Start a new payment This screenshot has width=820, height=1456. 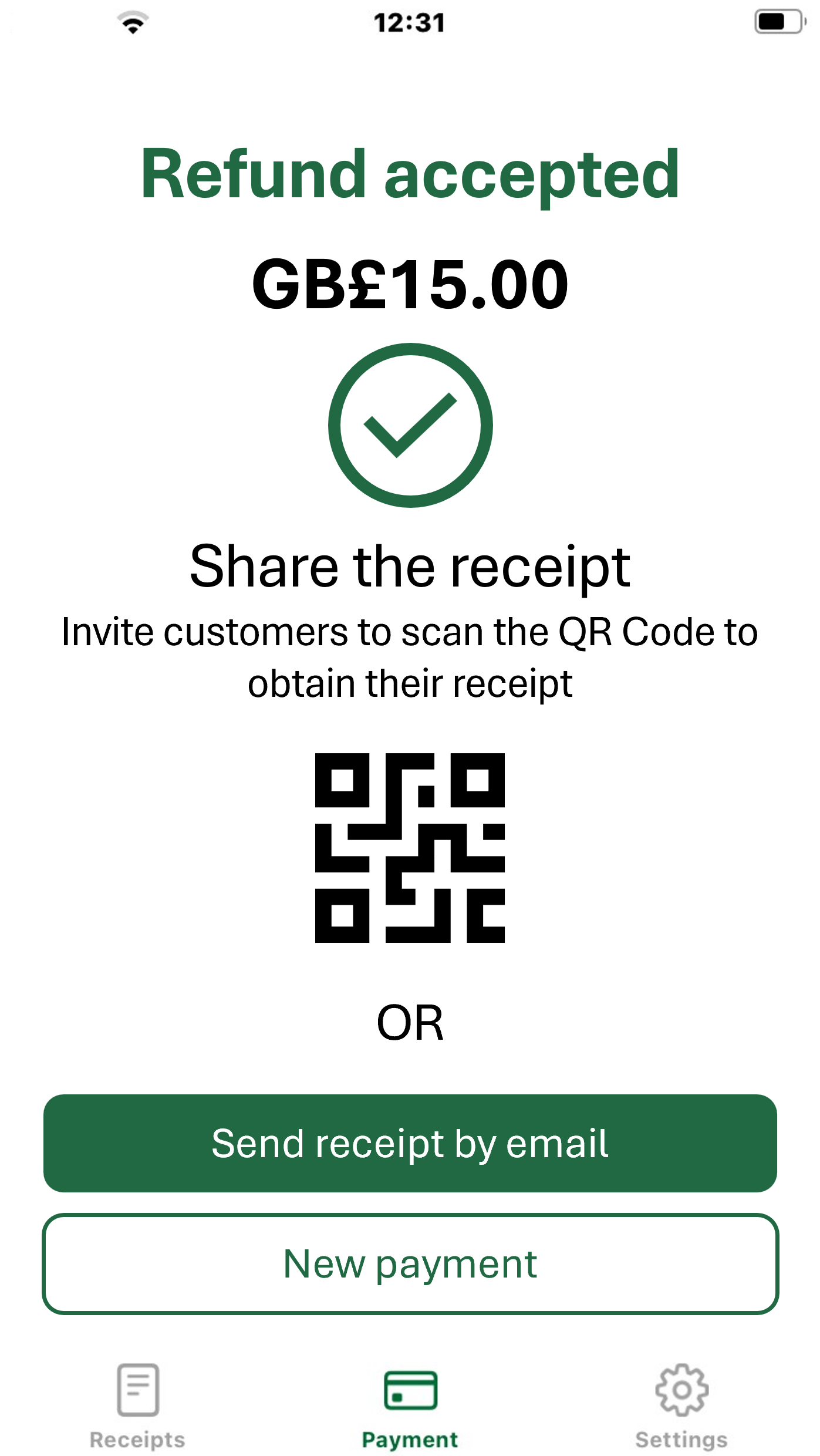(410, 1263)
